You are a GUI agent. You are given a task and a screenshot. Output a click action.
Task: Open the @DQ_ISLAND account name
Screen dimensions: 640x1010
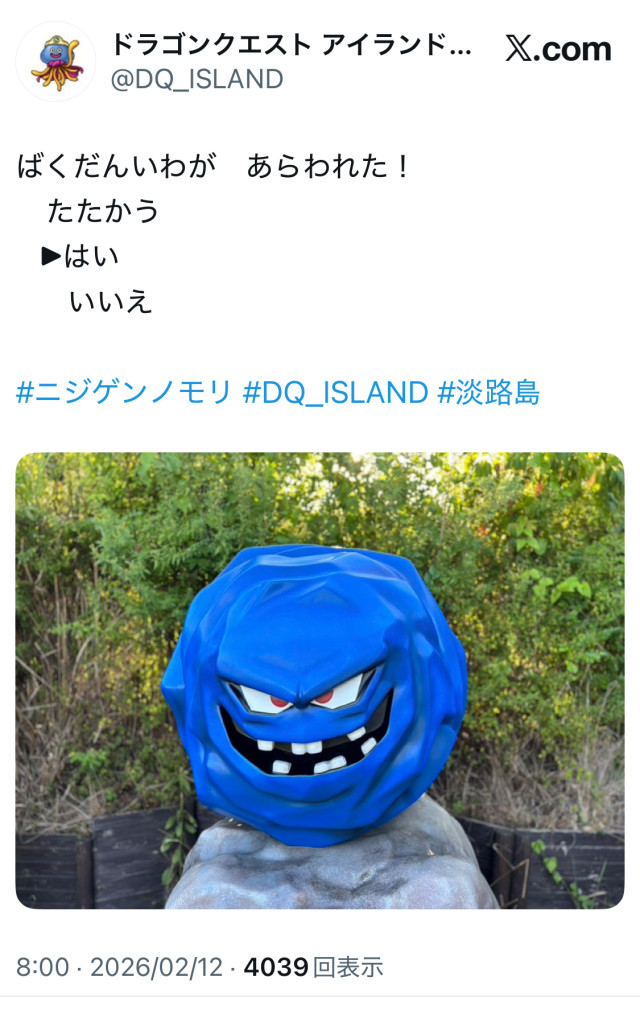tap(196, 79)
